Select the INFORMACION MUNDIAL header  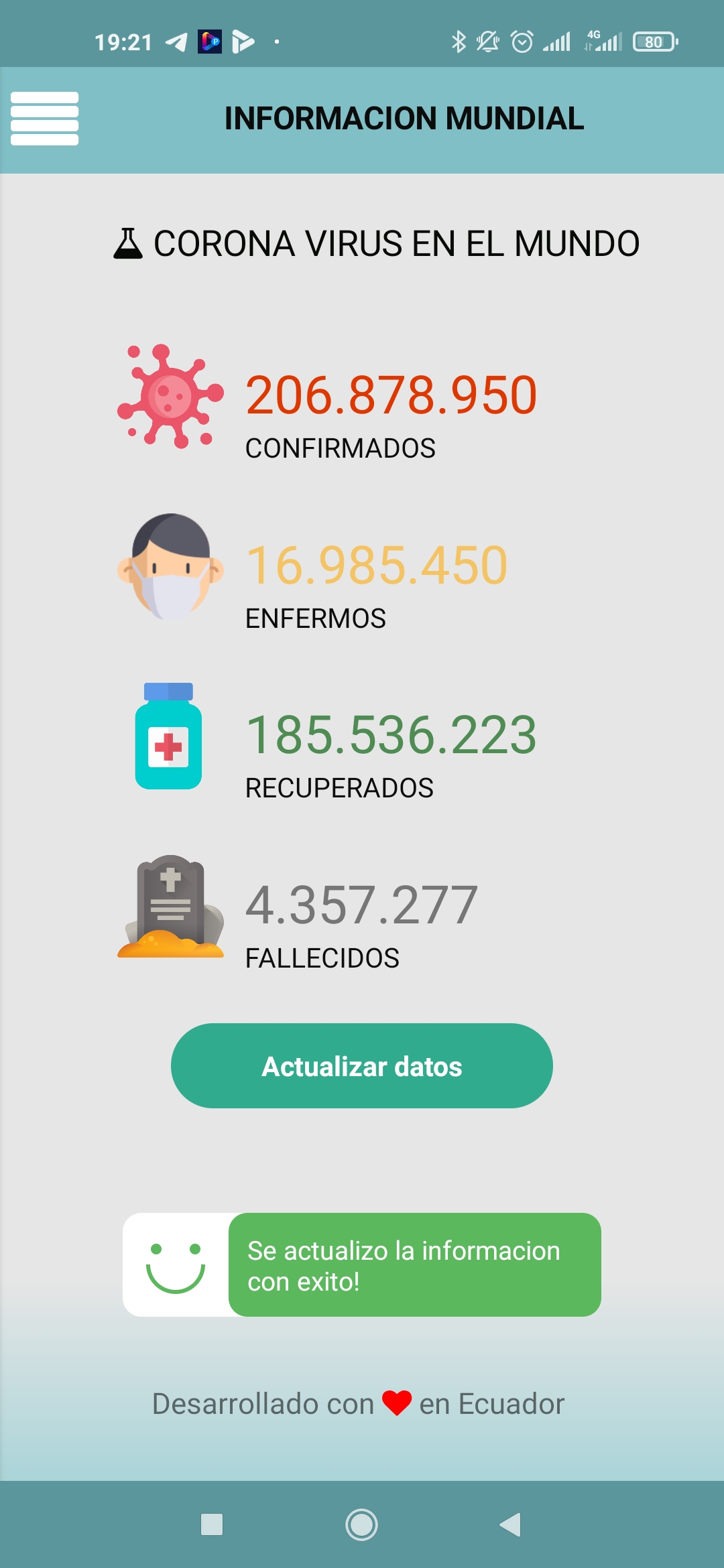pos(403,118)
